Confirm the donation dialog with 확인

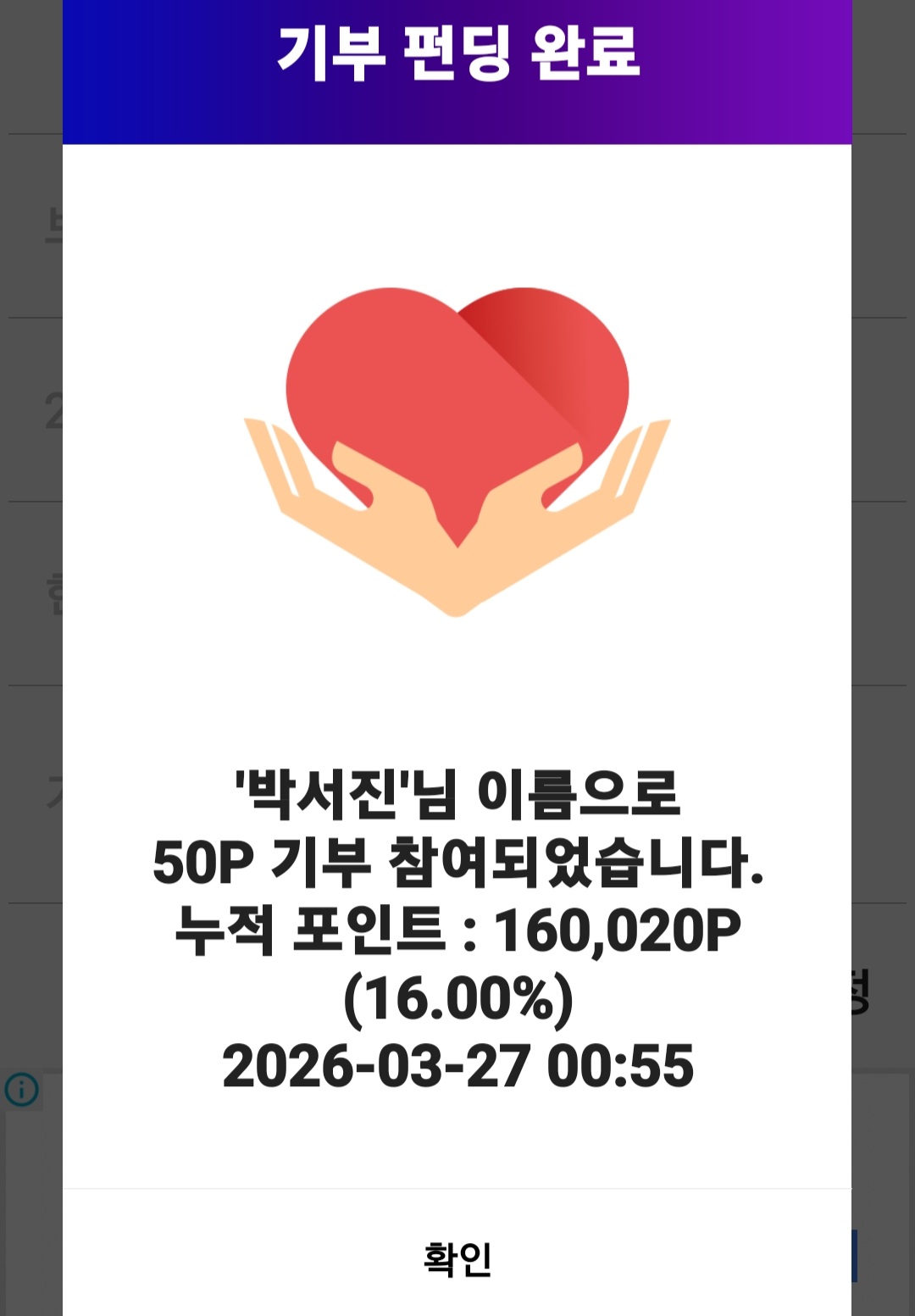click(457, 1258)
